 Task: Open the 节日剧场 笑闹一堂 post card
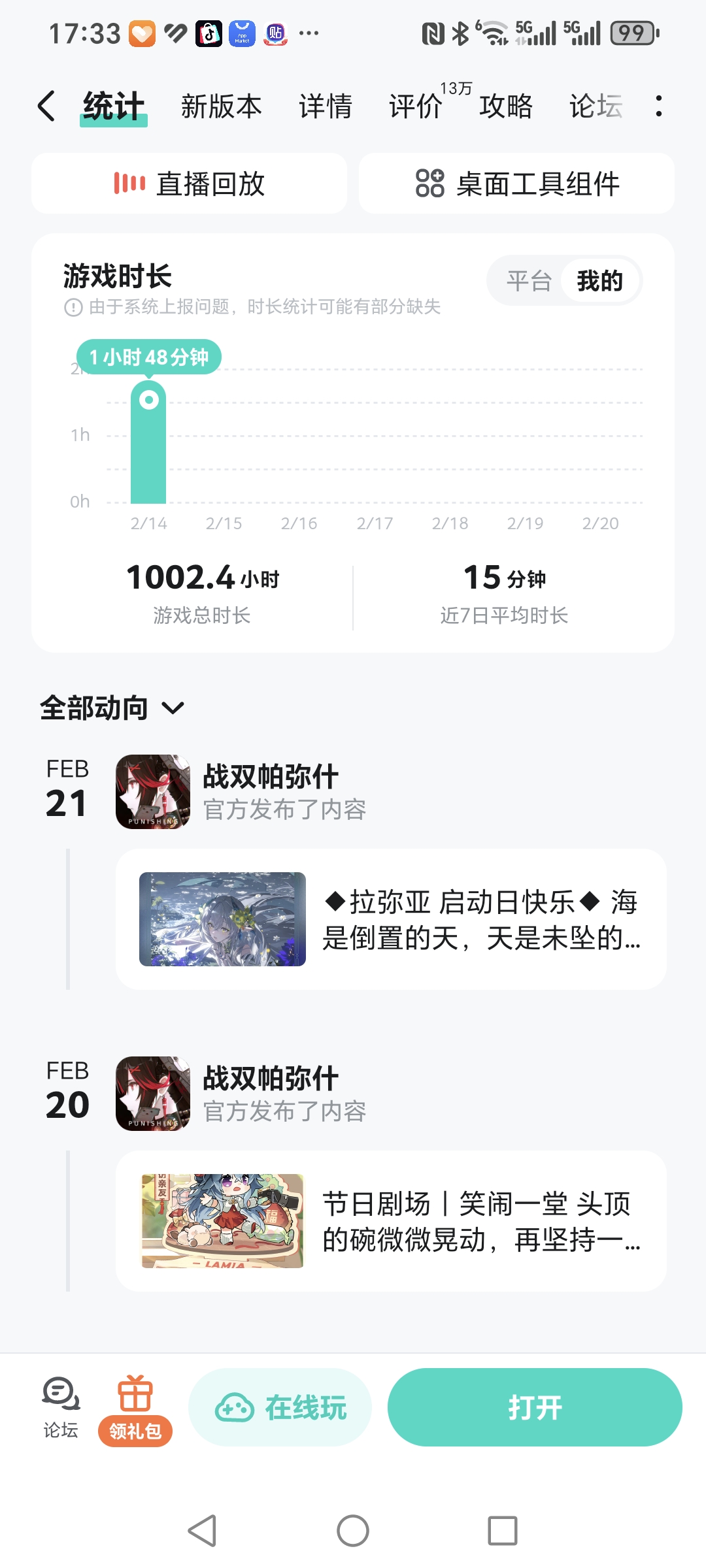tap(391, 1221)
